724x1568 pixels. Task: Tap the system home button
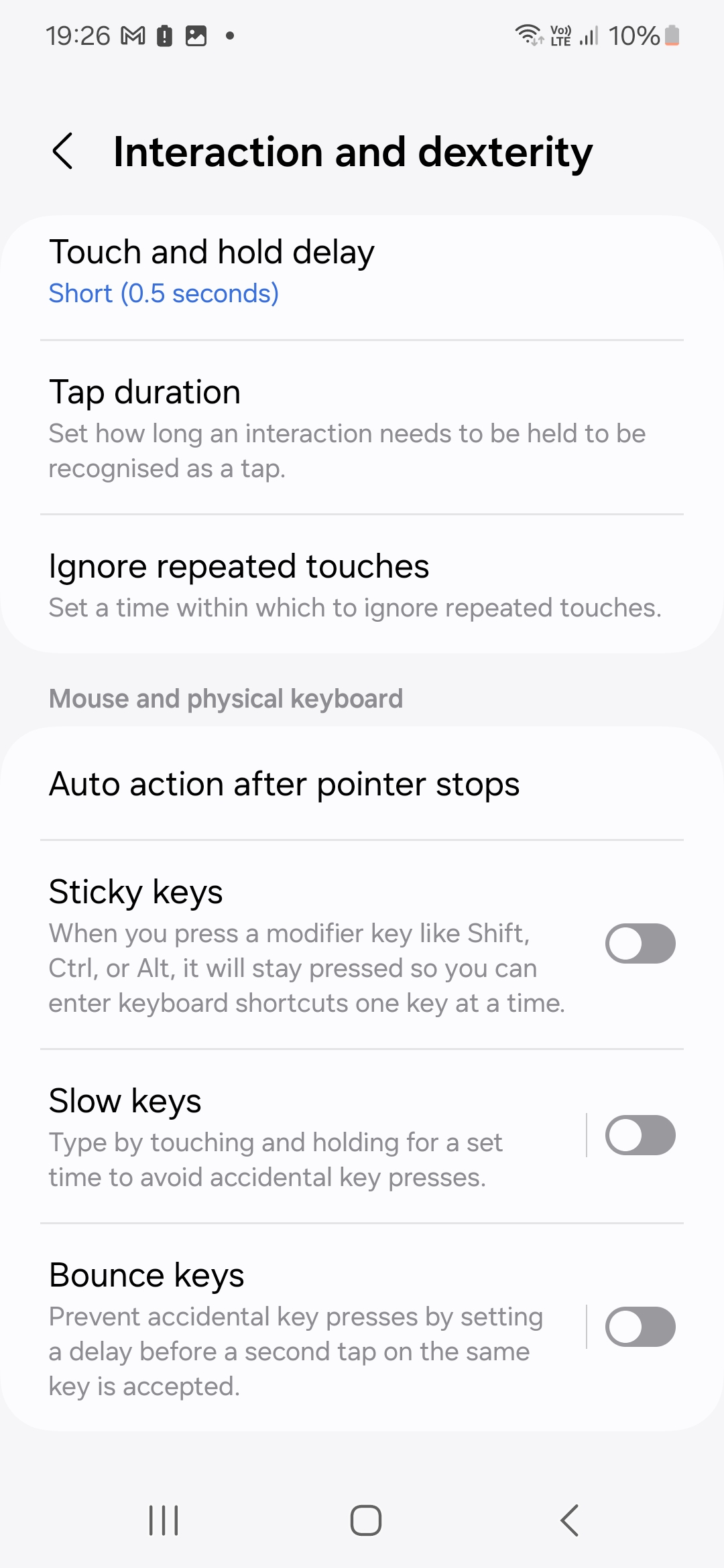coord(365,1520)
